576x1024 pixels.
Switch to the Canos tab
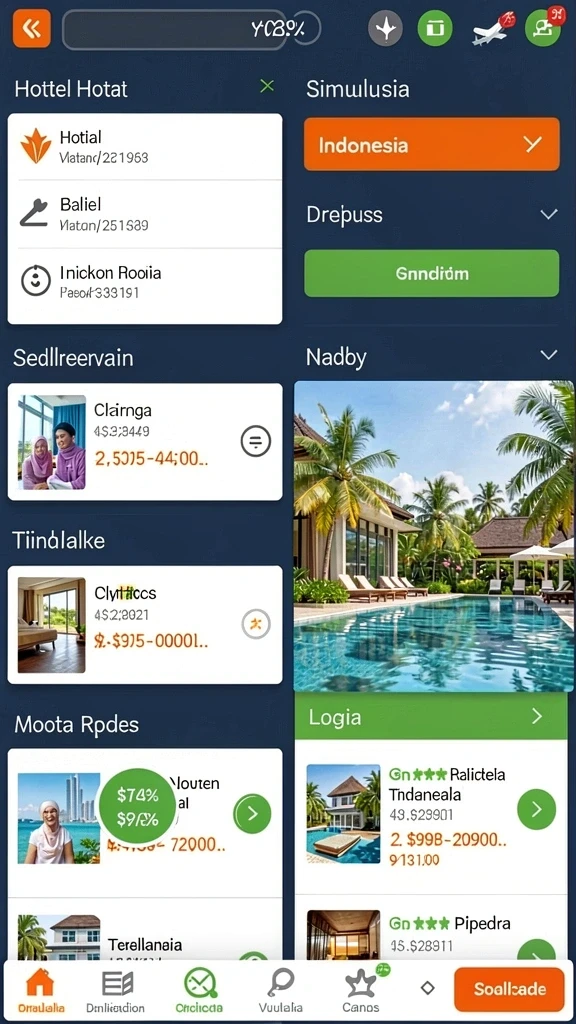click(x=360, y=991)
